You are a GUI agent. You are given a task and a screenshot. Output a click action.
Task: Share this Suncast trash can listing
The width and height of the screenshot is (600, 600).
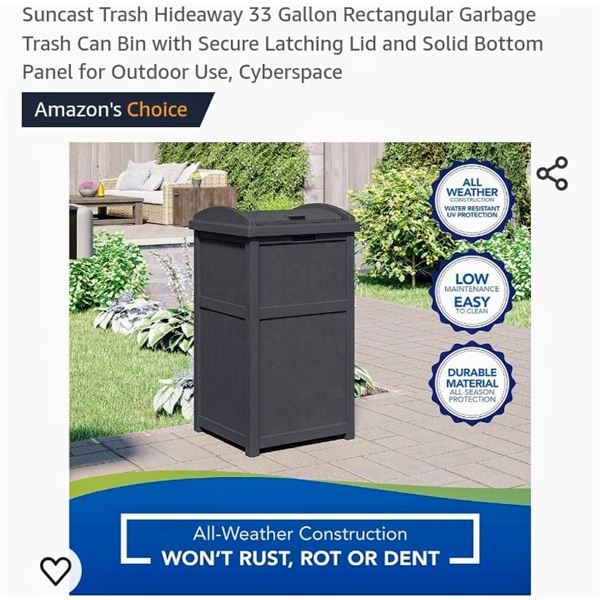click(552, 174)
